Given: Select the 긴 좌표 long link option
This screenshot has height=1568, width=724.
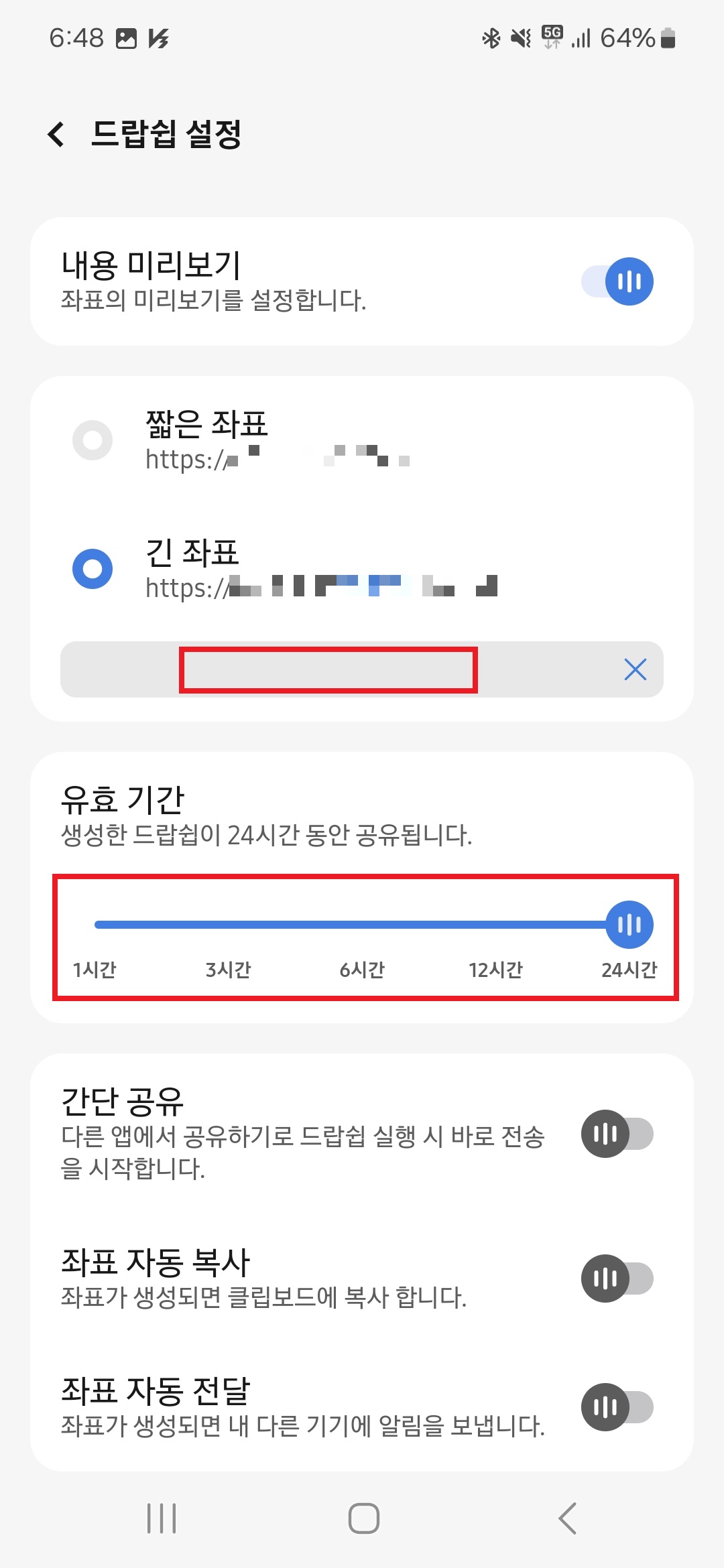Looking at the screenshot, I should click(x=93, y=570).
